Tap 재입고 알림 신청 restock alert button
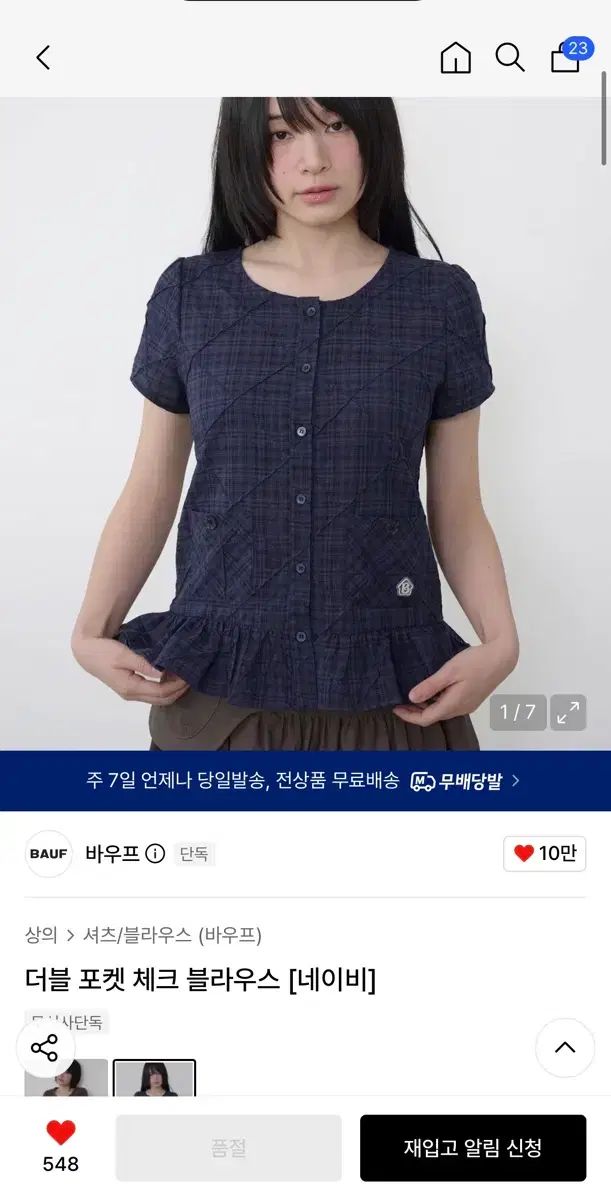This screenshot has height=1200, width=611. [473, 1148]
